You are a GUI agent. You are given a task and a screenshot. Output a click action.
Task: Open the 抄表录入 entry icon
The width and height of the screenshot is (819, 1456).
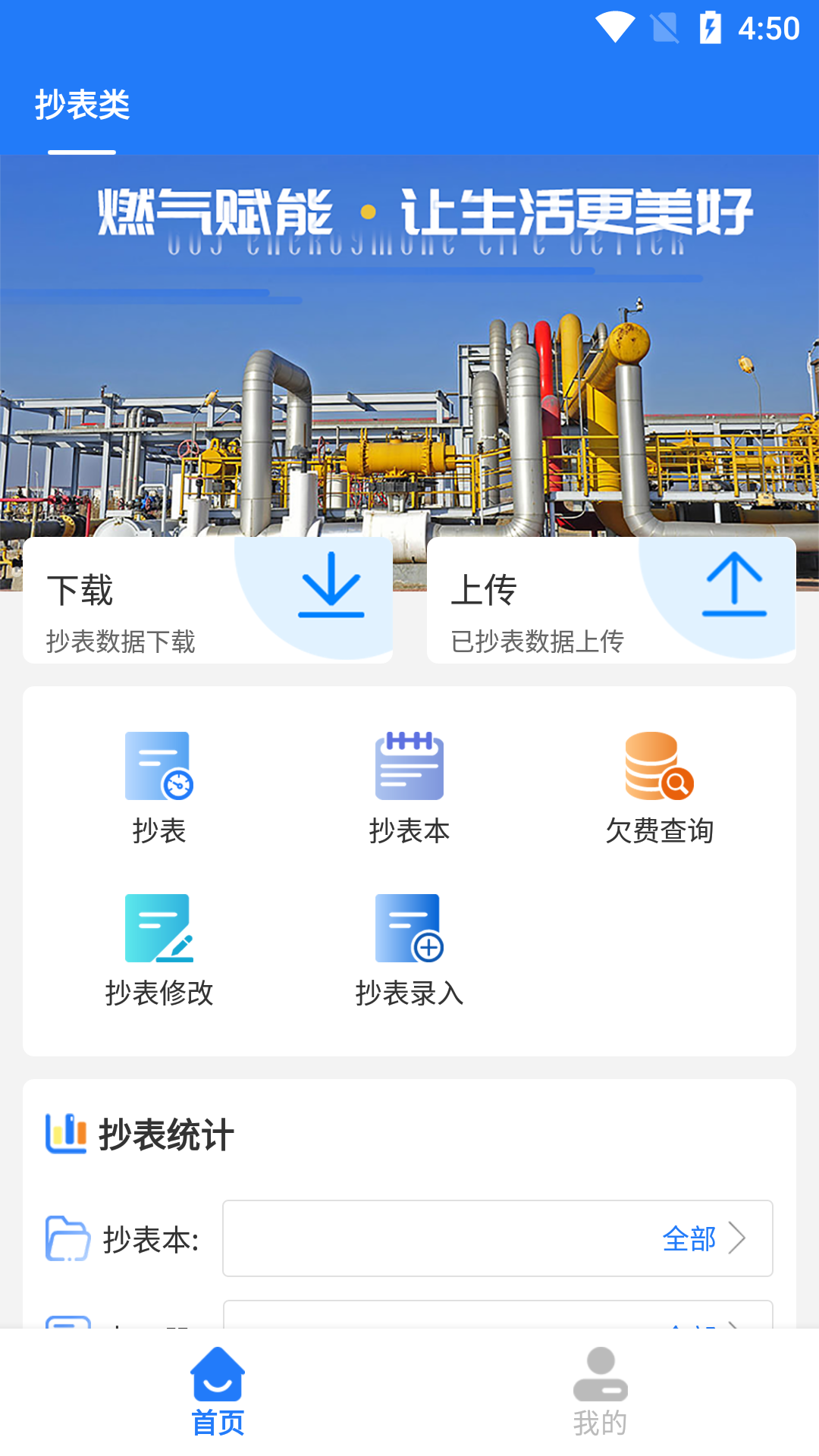point(409,927)
